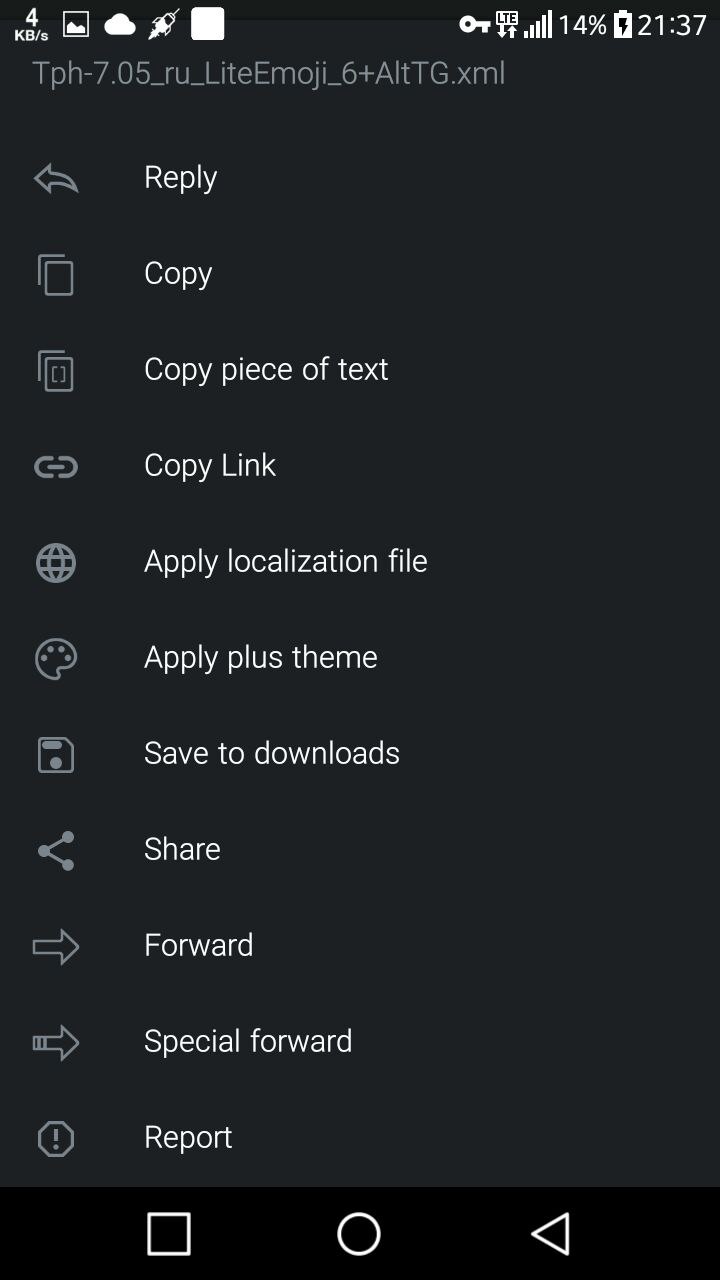Choose the Copy option
720x1280 pixels.
360,274
